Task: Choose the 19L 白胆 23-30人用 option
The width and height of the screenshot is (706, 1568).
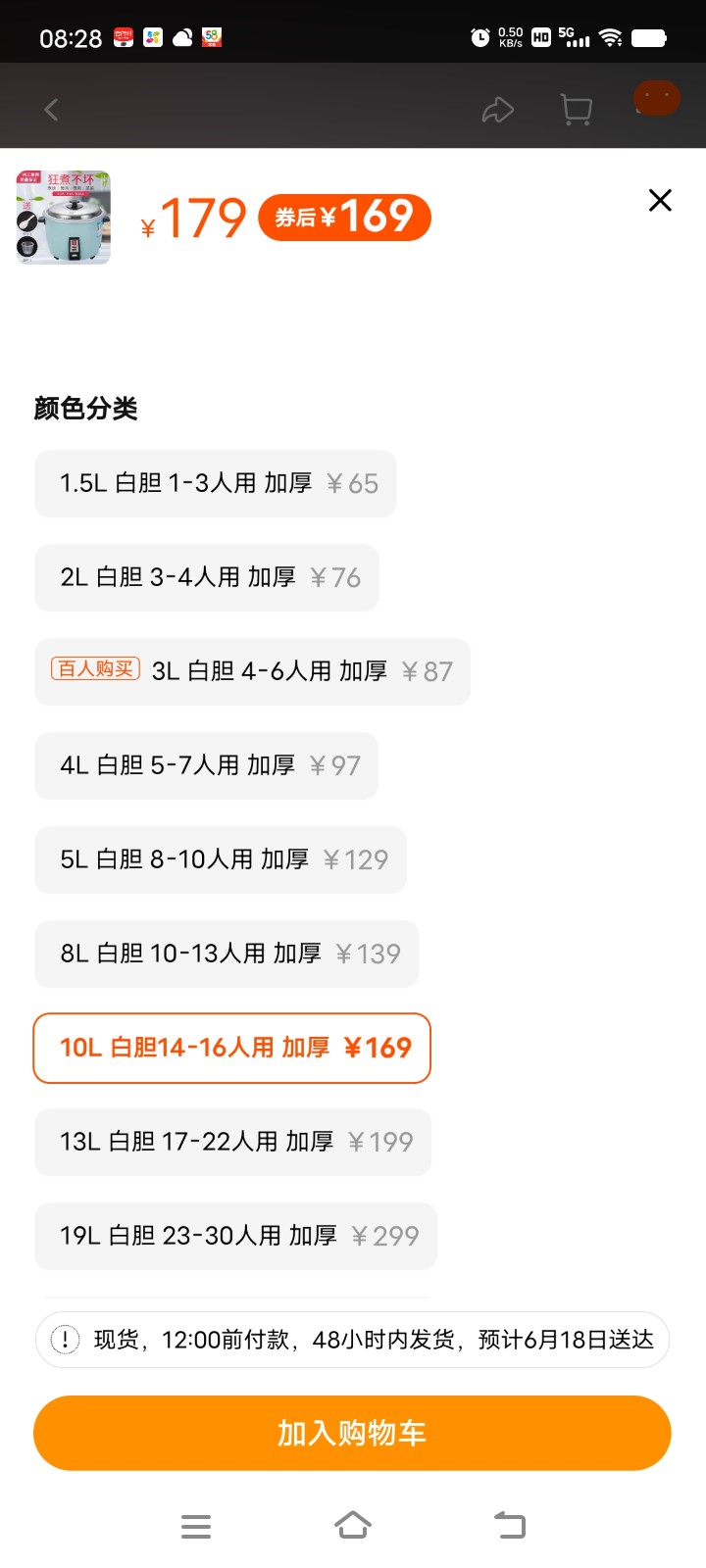Action: click(235, 1236)
